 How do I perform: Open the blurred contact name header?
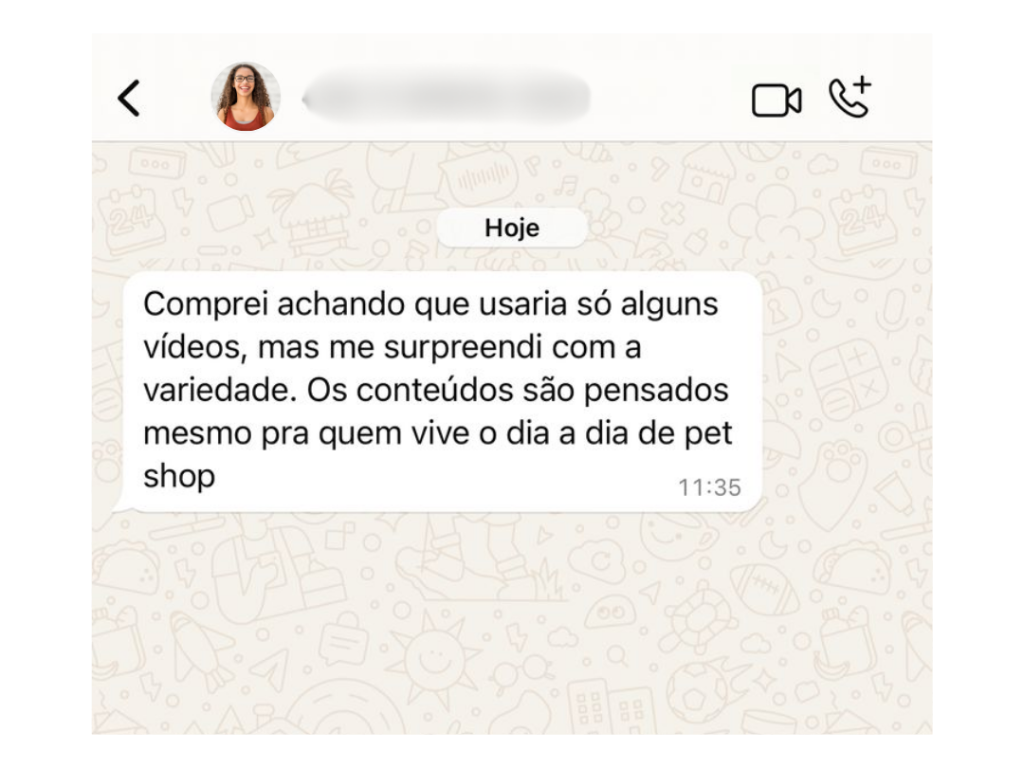(446, 98)
